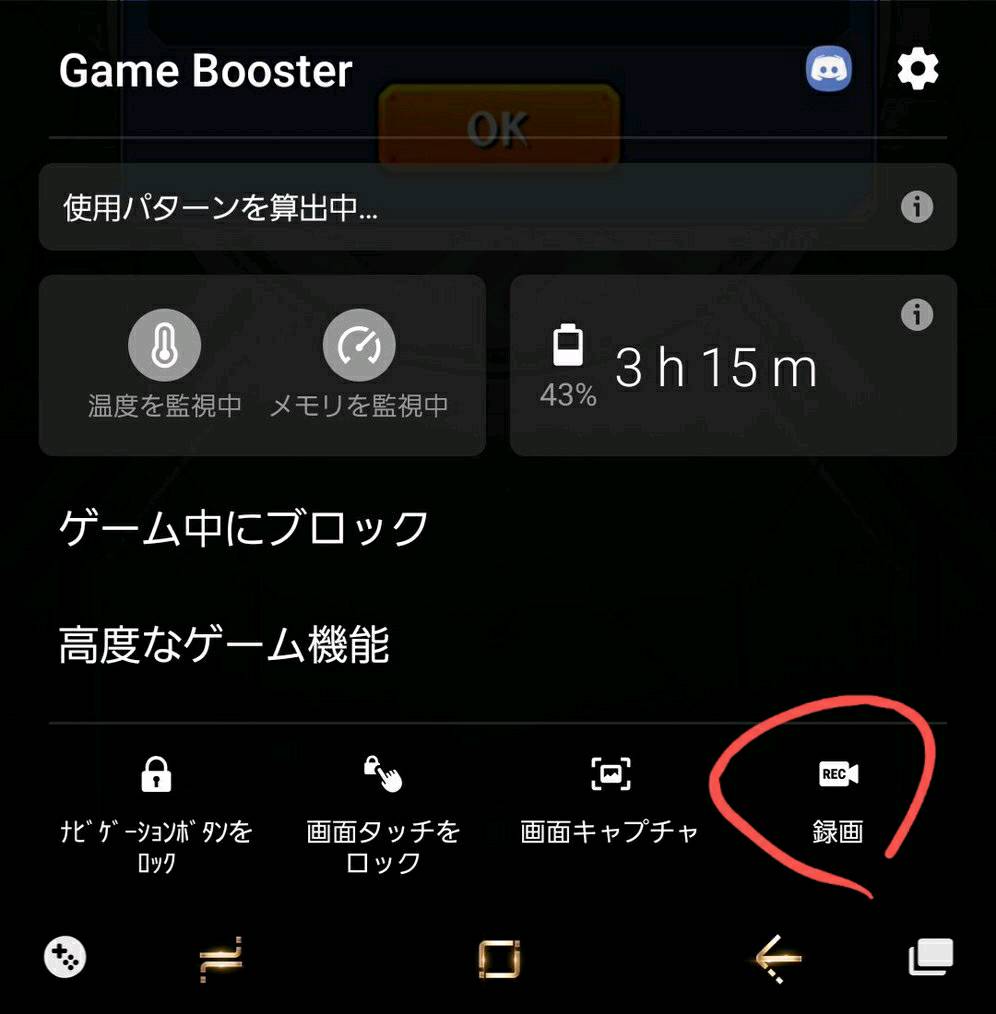Open Game Booster settings gear
Screen dimensions: 996x1014
point(917,70)
